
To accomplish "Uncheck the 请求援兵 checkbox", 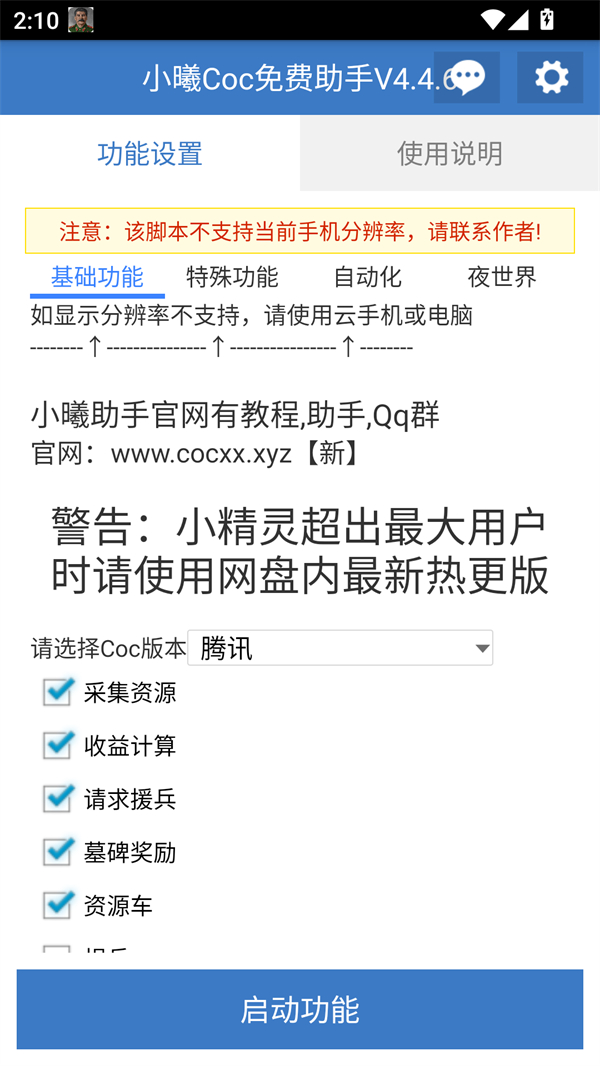I will click(x=58, y=798).
